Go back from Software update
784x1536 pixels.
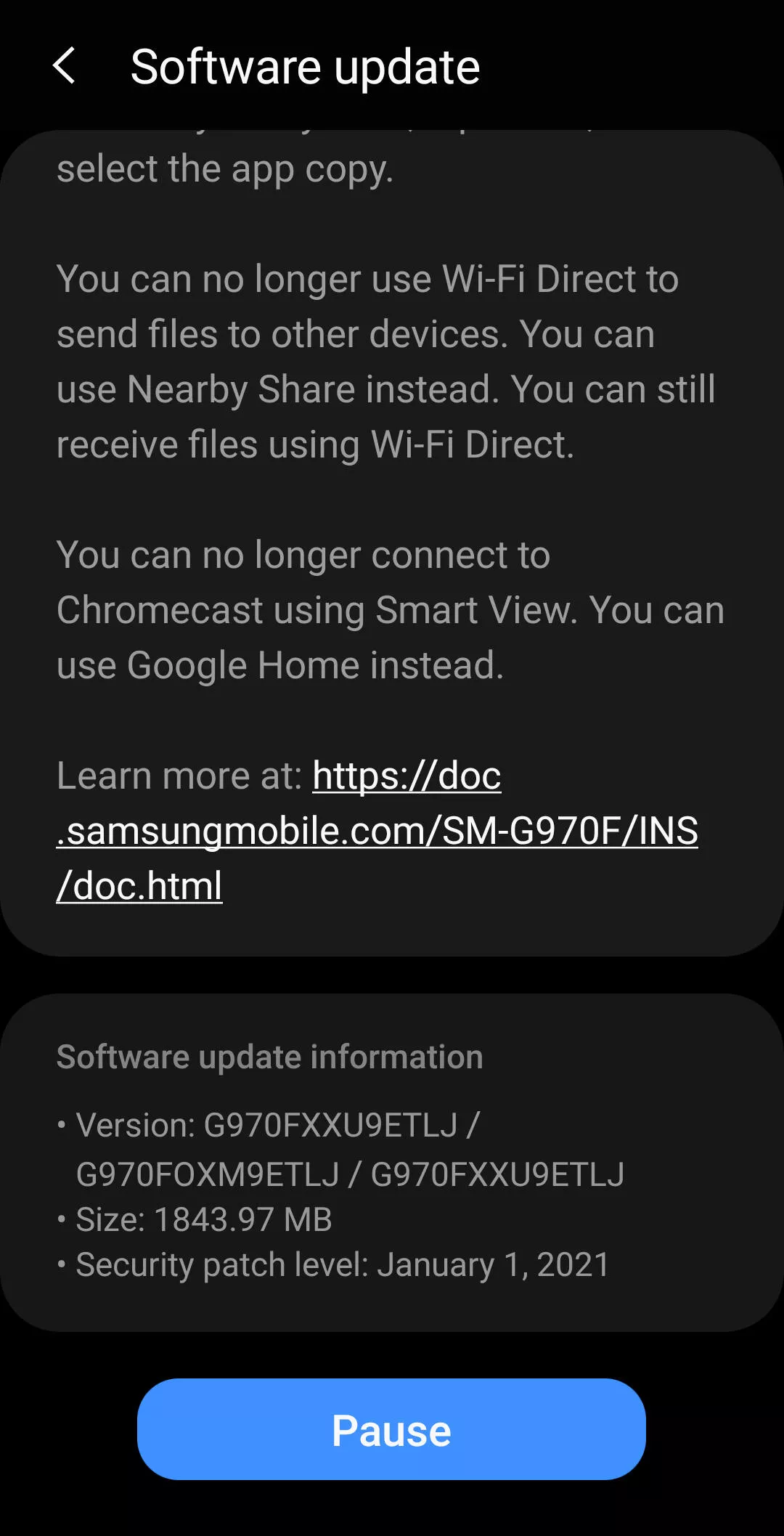[64, 66]
